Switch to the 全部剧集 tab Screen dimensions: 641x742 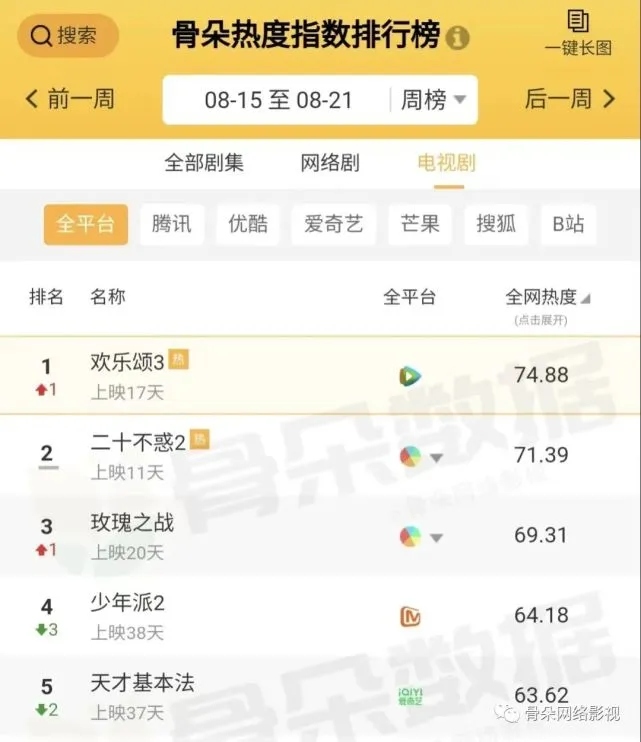coord(204,163)
